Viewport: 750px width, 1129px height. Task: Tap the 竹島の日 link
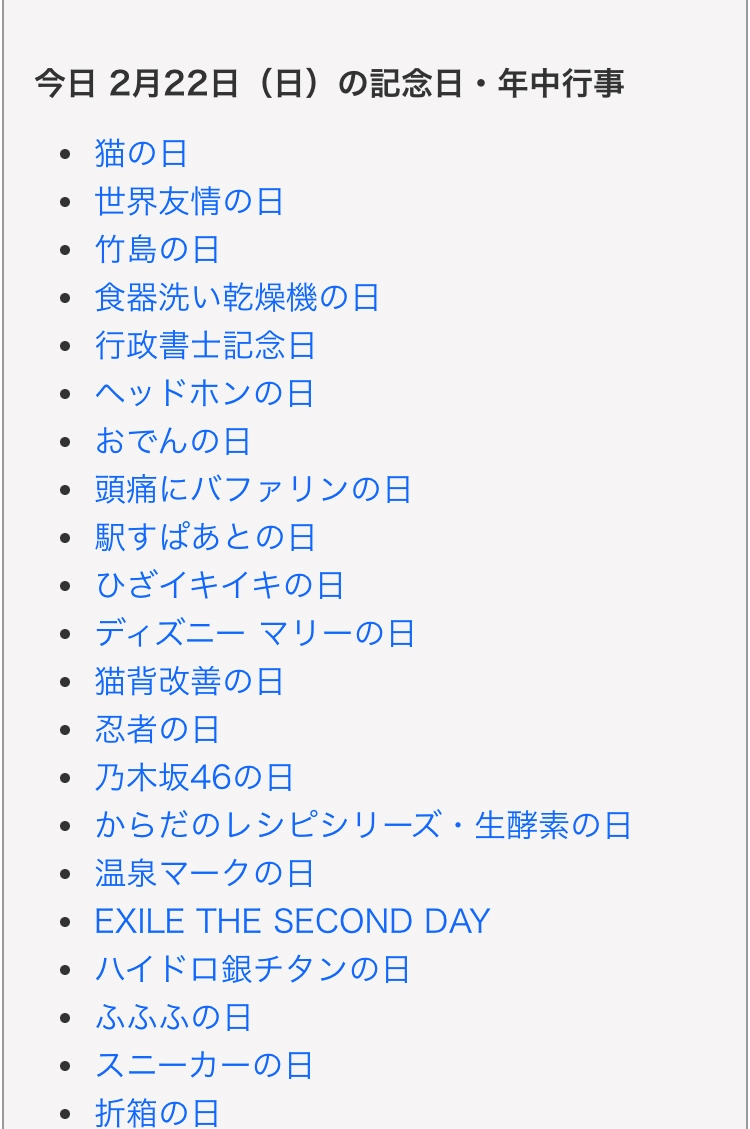(x=157, y=250)
